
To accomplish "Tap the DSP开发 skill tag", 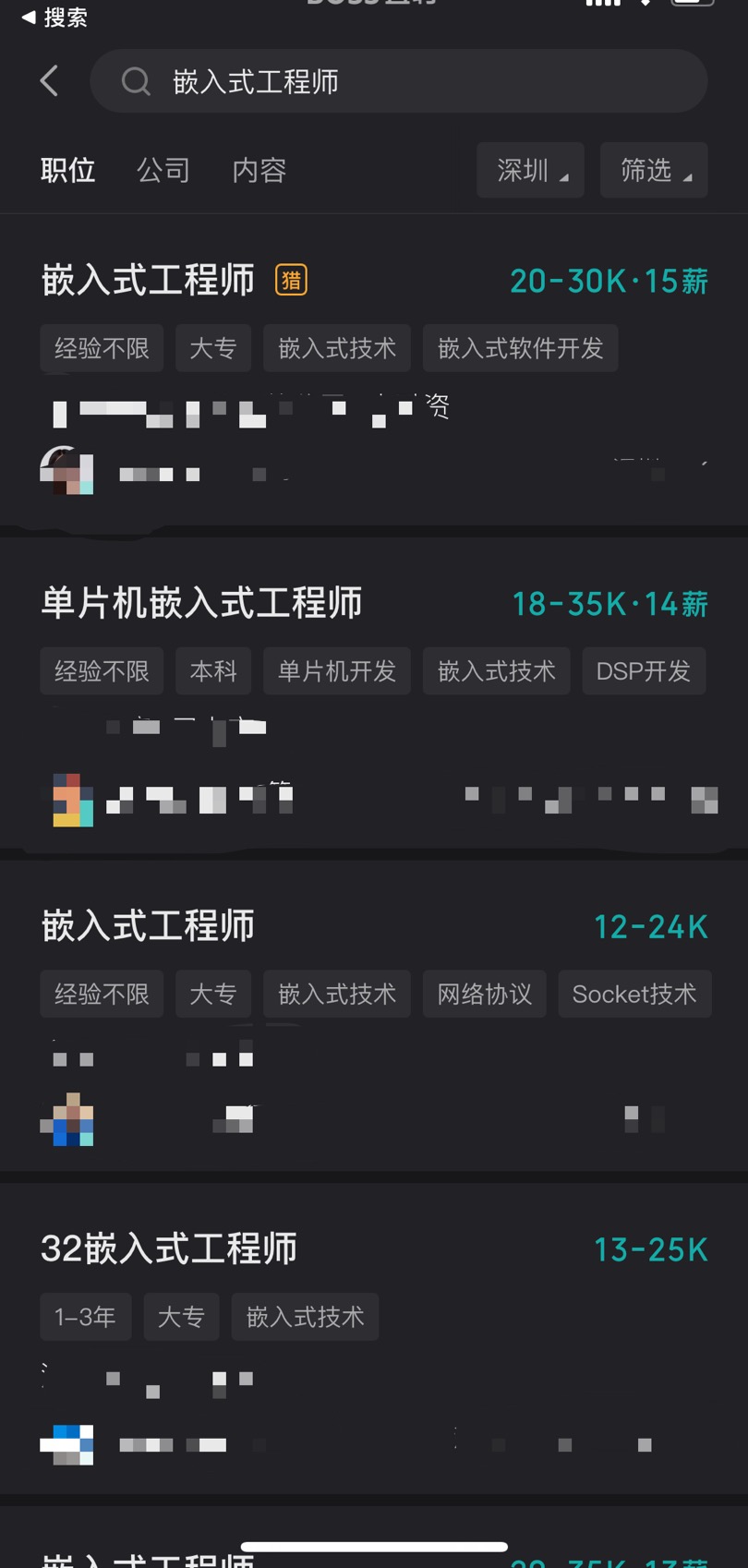I will click(x=644, y=671).
